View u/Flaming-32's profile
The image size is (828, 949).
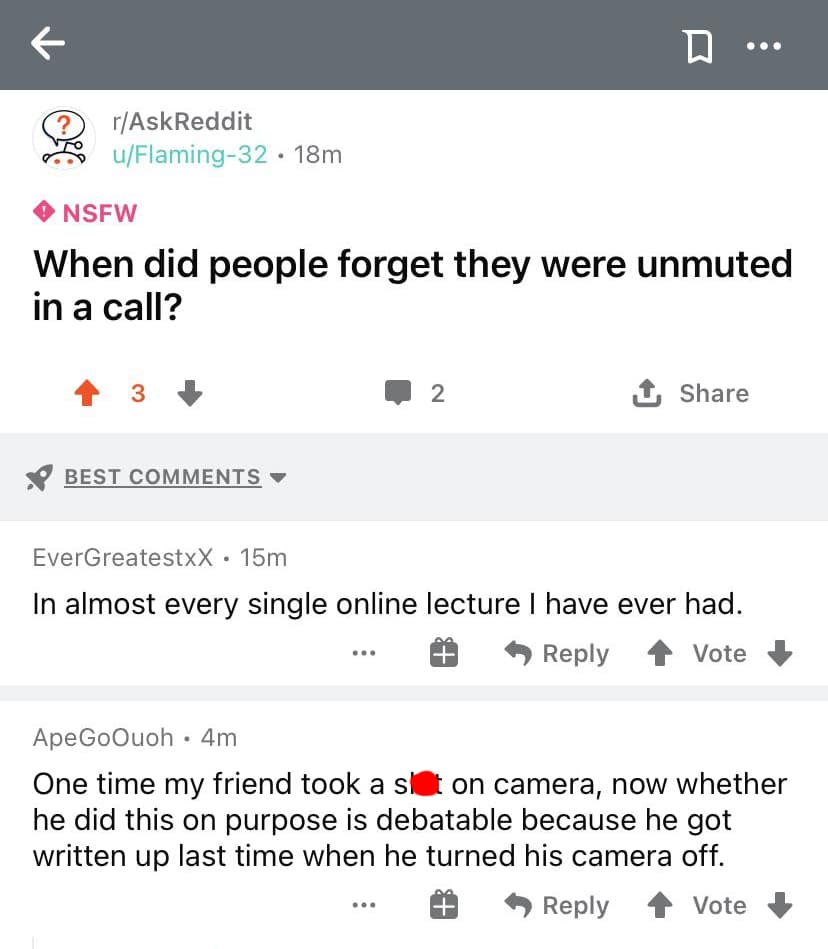pyautogui.click(x=189, y=154)
